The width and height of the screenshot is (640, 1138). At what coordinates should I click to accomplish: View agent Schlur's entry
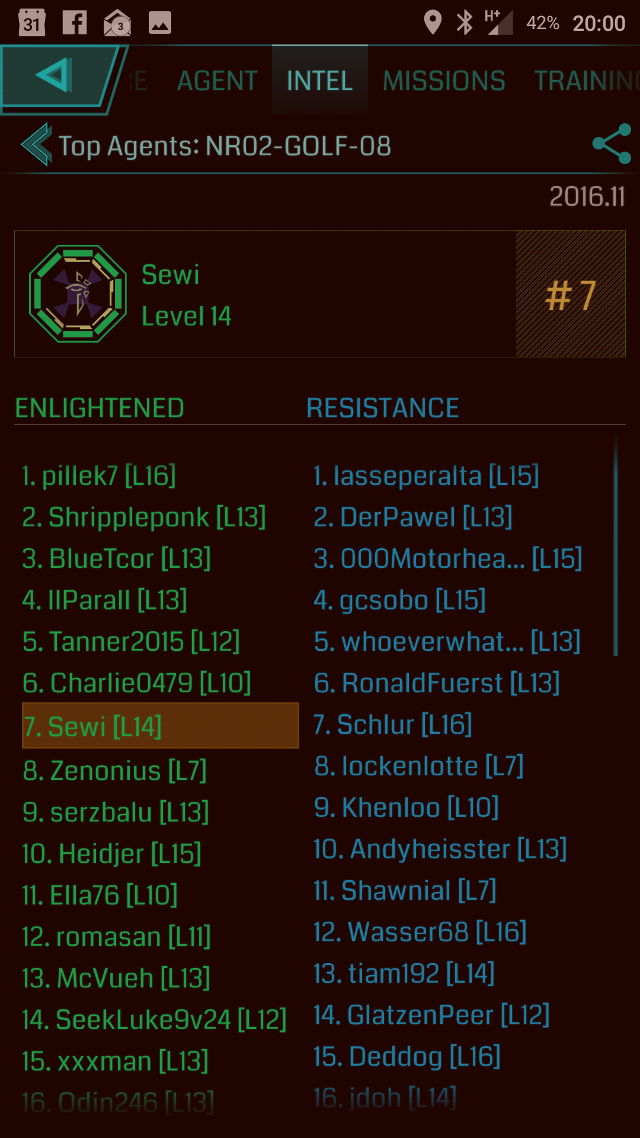pyautogui.click(x=392, y=724)
